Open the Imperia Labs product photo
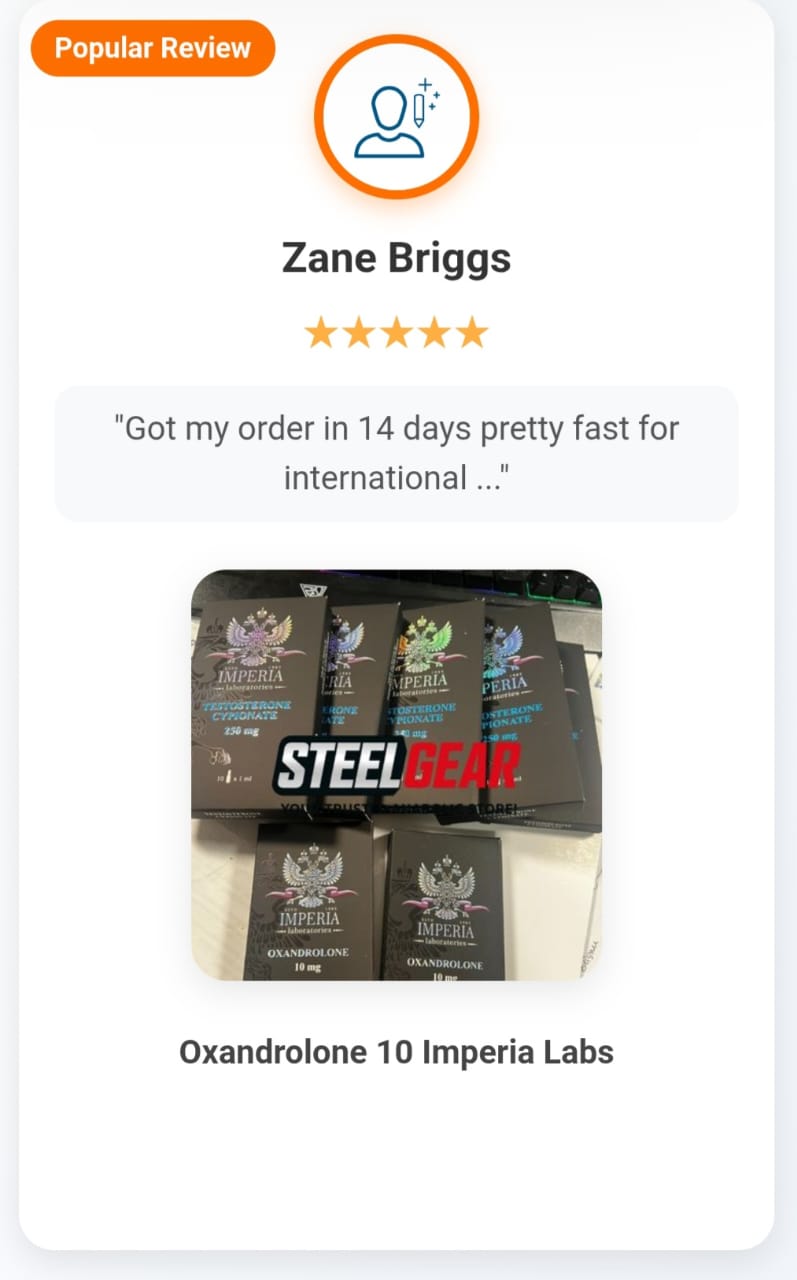 pyautogui.click(x=396, y=775)
